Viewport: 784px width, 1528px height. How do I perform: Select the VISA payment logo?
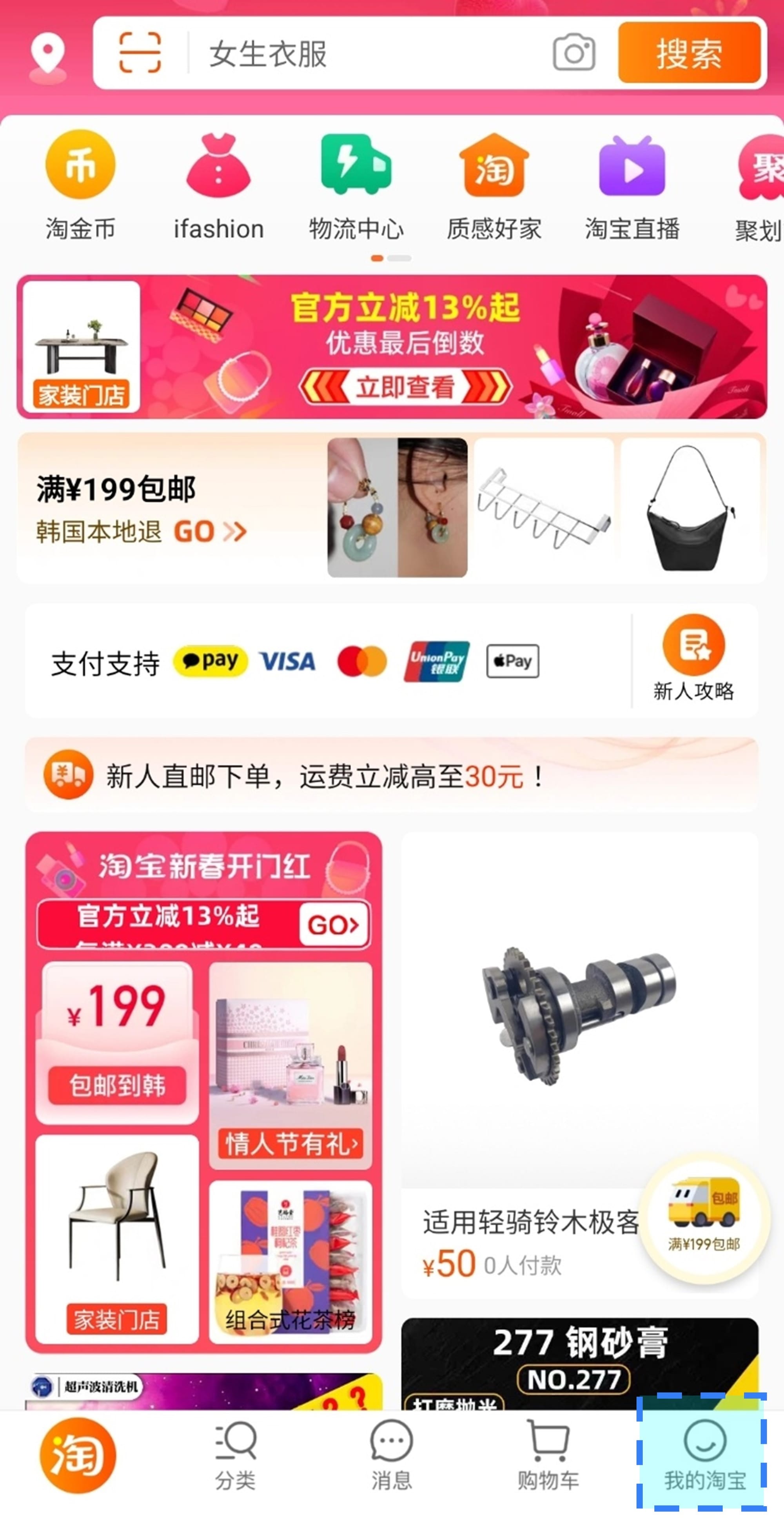click(287, 662)
